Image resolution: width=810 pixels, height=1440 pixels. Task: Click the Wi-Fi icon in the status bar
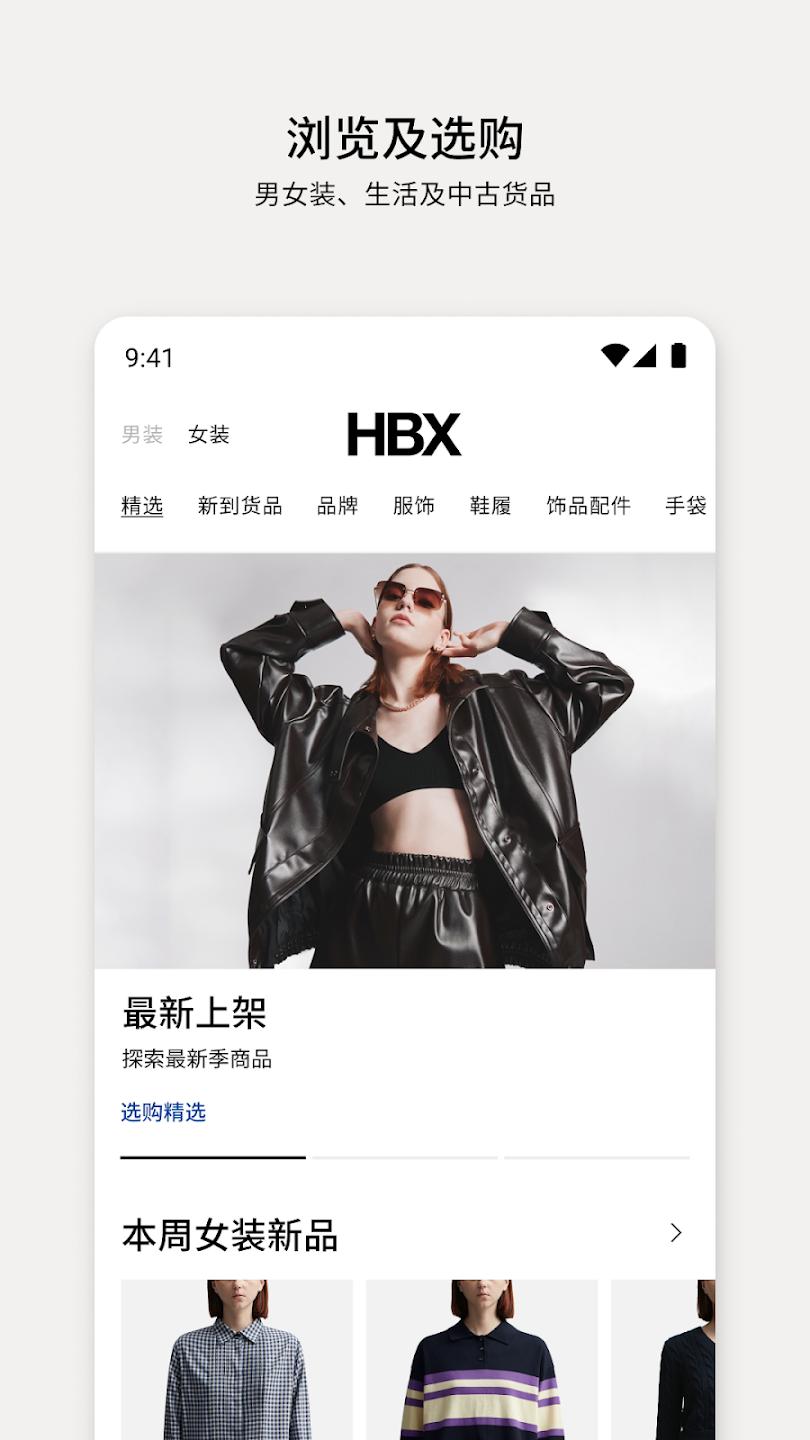(615, 355)
